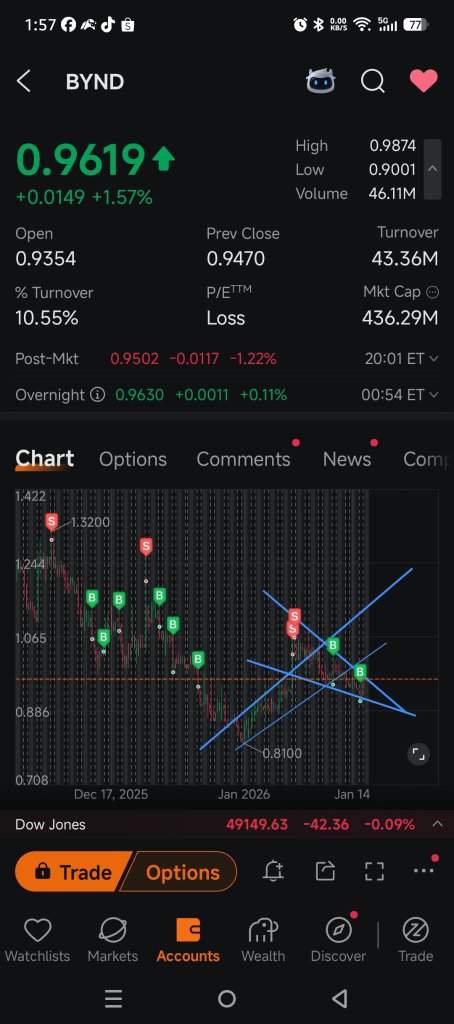The width and height of the screenshot is (454, 1024).
Task: Collapse the quote details chevron
Action: pyautogui.click(x=432, y=168)
